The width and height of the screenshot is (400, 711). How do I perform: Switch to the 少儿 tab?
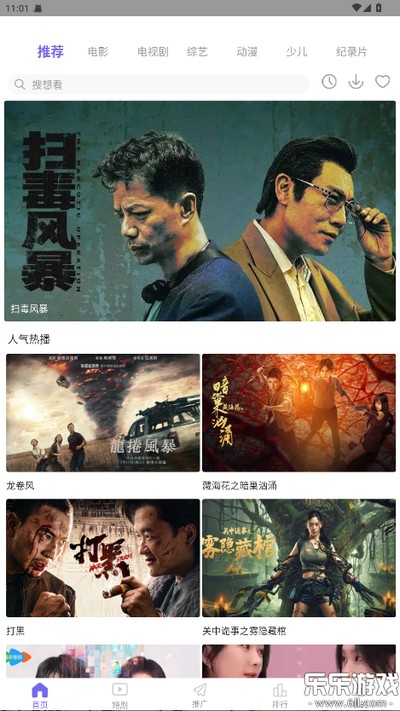tap(297, 52)
